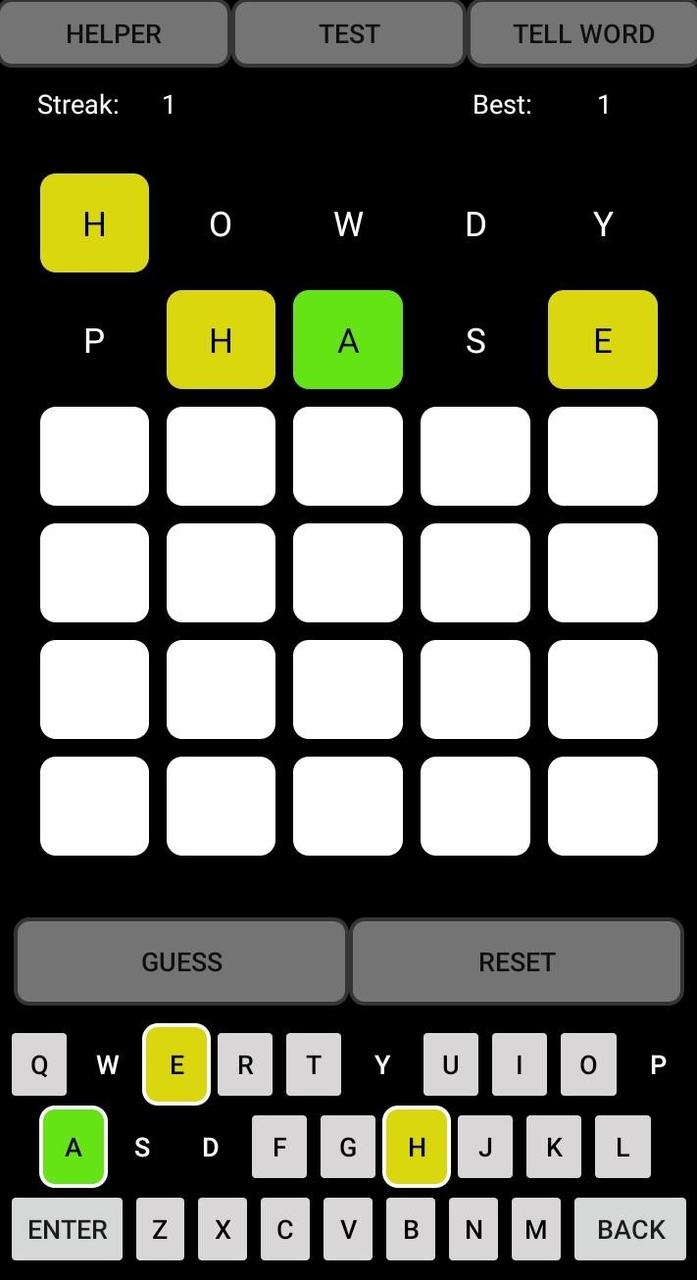This screenshot has height=1280, width=697.
Task: Tap RESET to clear the game
Action: click(516, 961)
